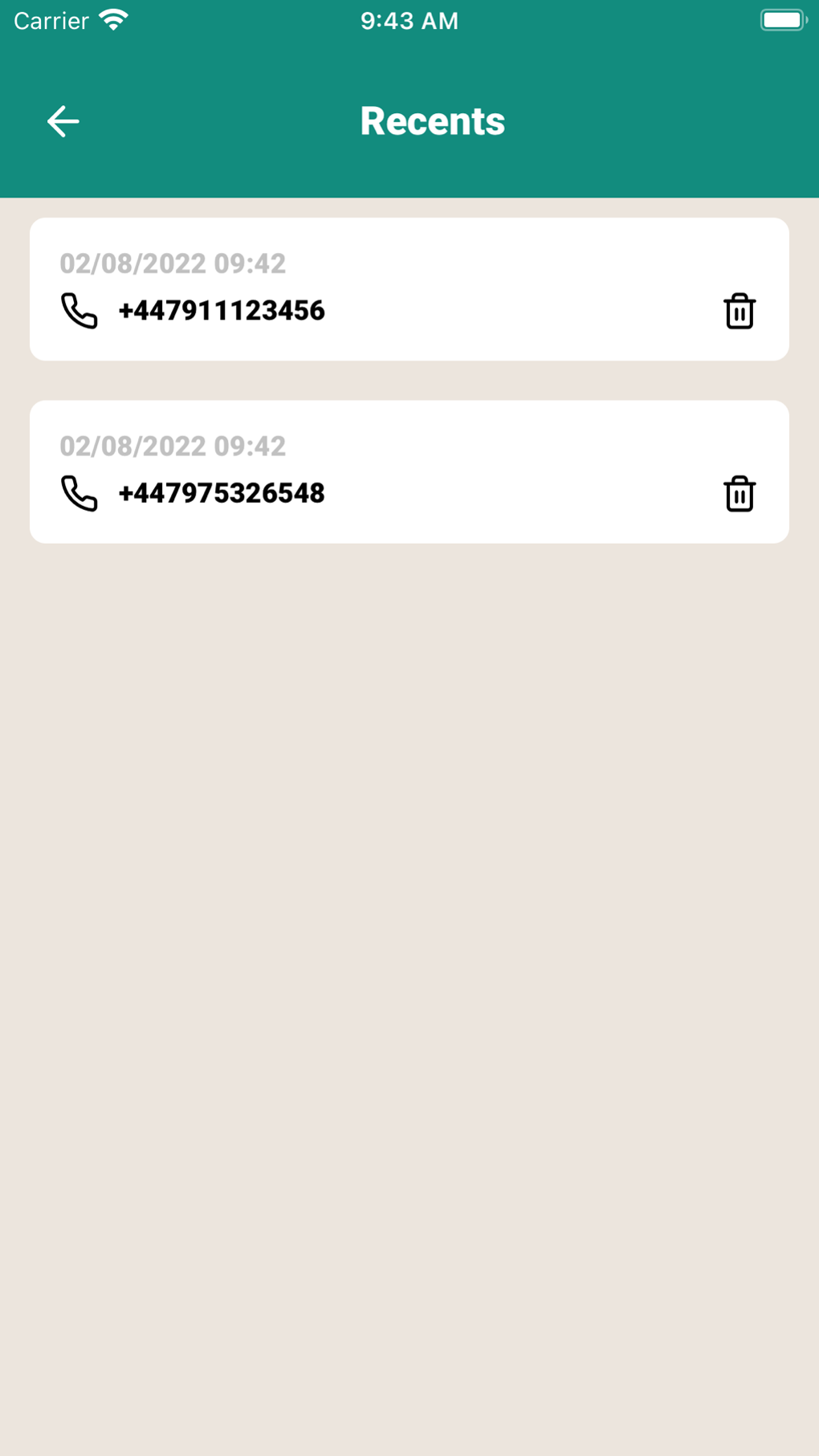Delete the +447975326548 recent entry
Screen dimensions: 819x1456
coord(739,493)
